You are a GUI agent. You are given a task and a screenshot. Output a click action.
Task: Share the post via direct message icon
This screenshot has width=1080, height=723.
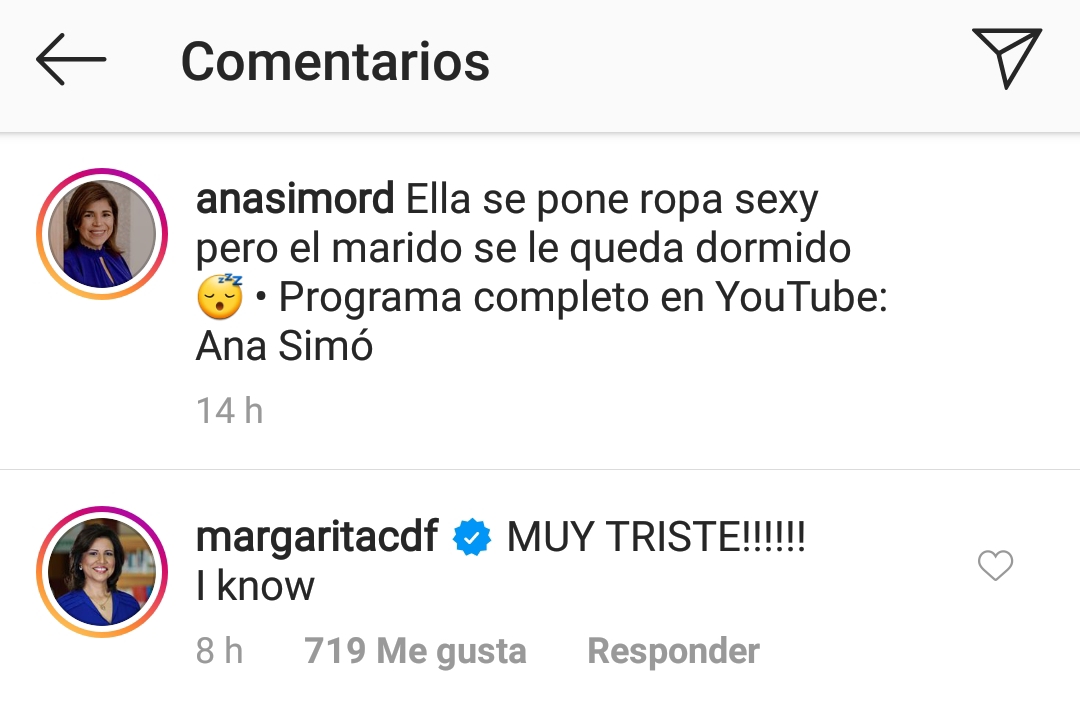tap(1006, 58)
